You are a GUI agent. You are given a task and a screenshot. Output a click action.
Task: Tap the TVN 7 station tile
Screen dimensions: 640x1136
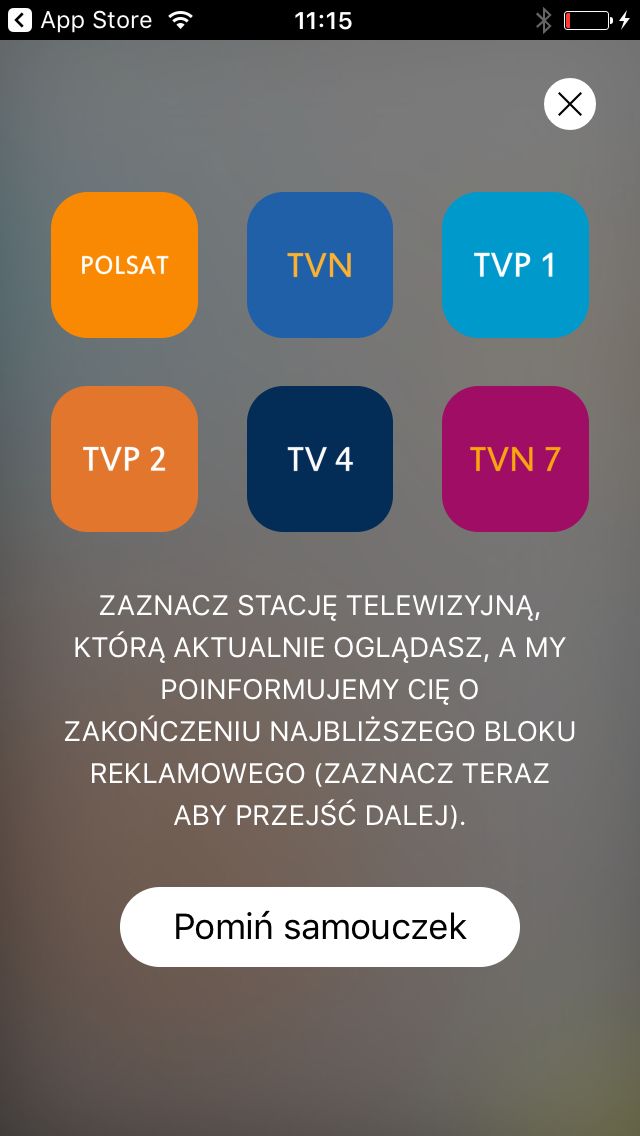click(x=515, y=459)
